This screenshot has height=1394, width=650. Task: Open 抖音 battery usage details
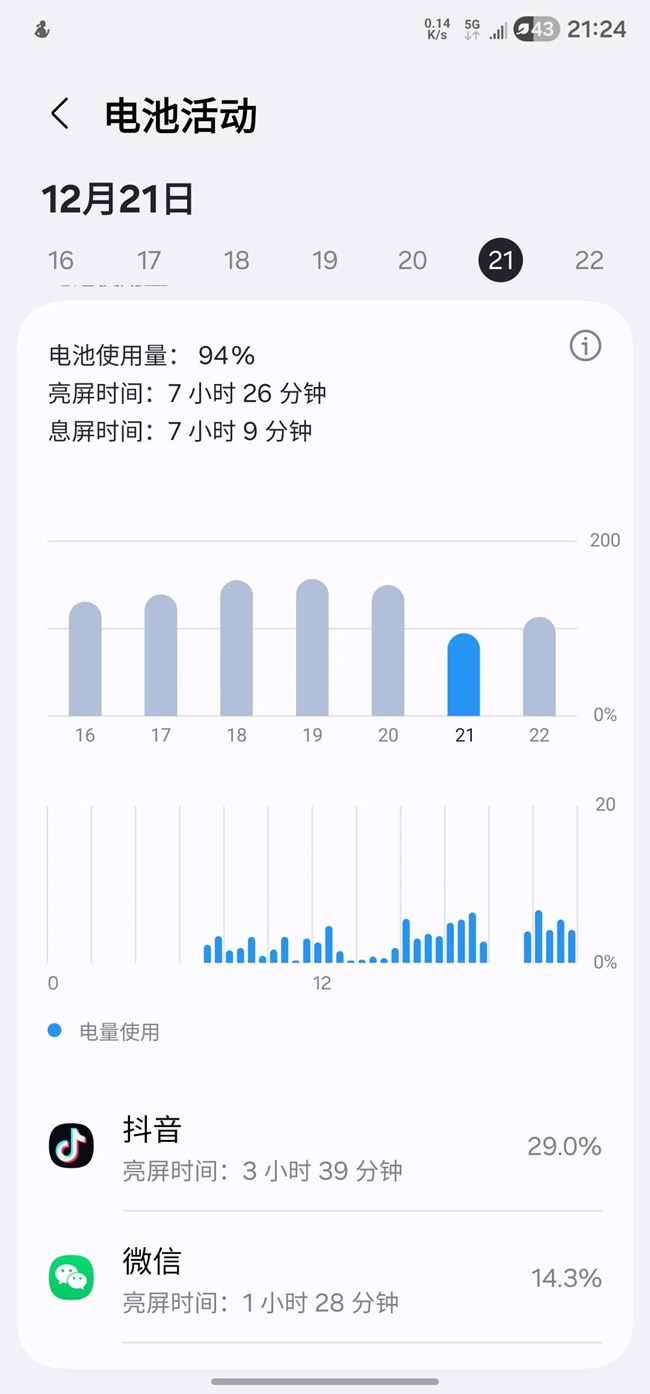point(325,1146)
